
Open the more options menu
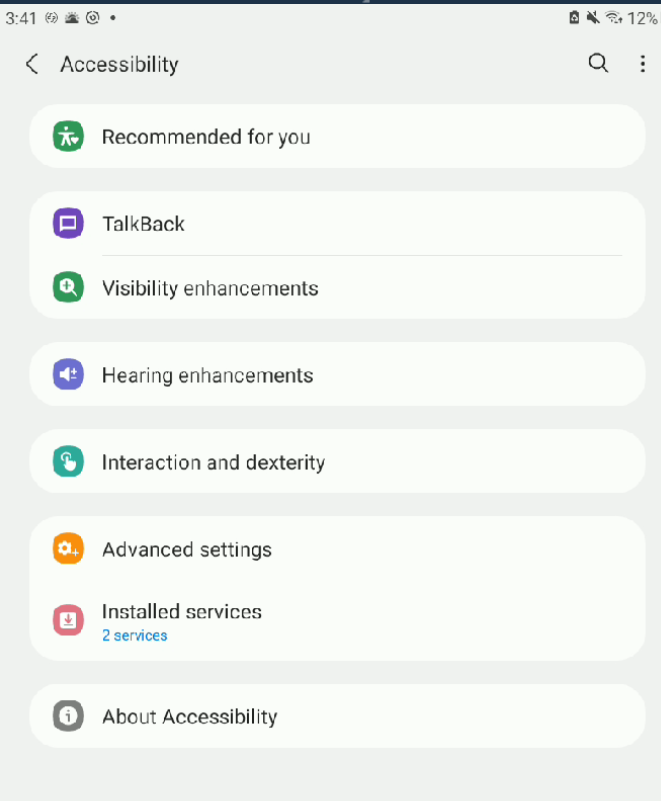coord(642,64)
